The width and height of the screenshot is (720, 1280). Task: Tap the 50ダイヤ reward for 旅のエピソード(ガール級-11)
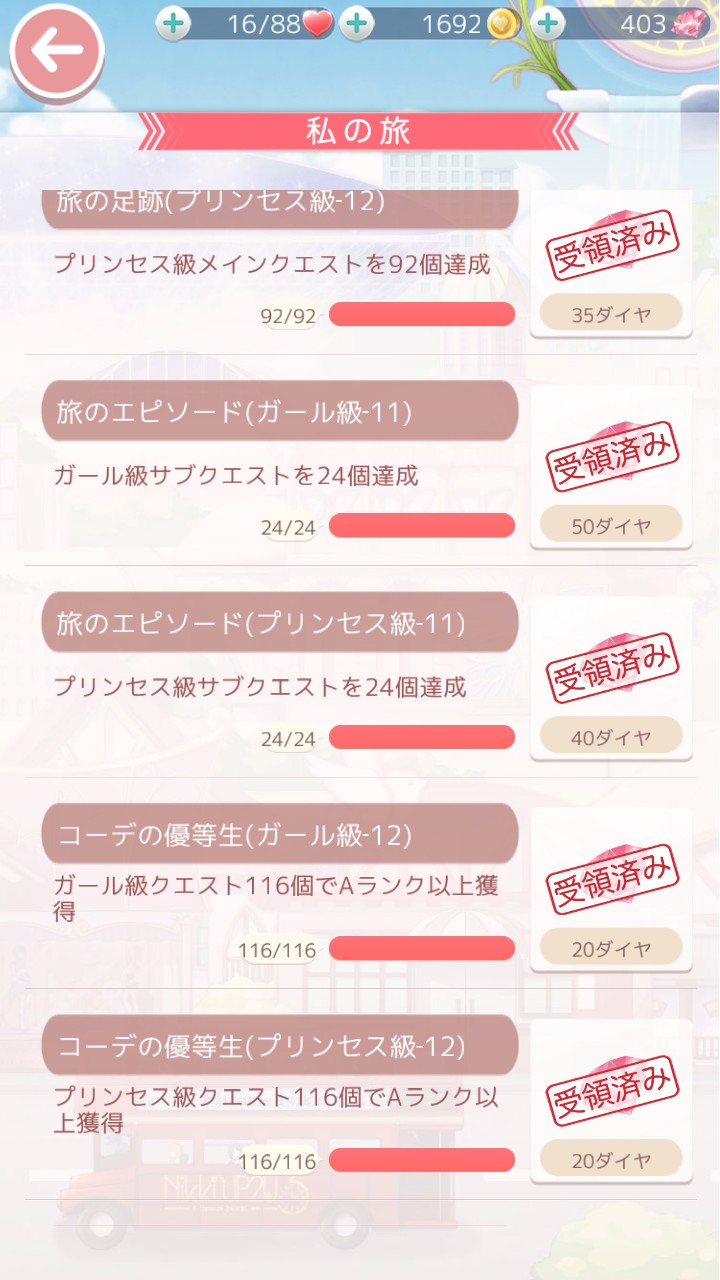(610, 523)
